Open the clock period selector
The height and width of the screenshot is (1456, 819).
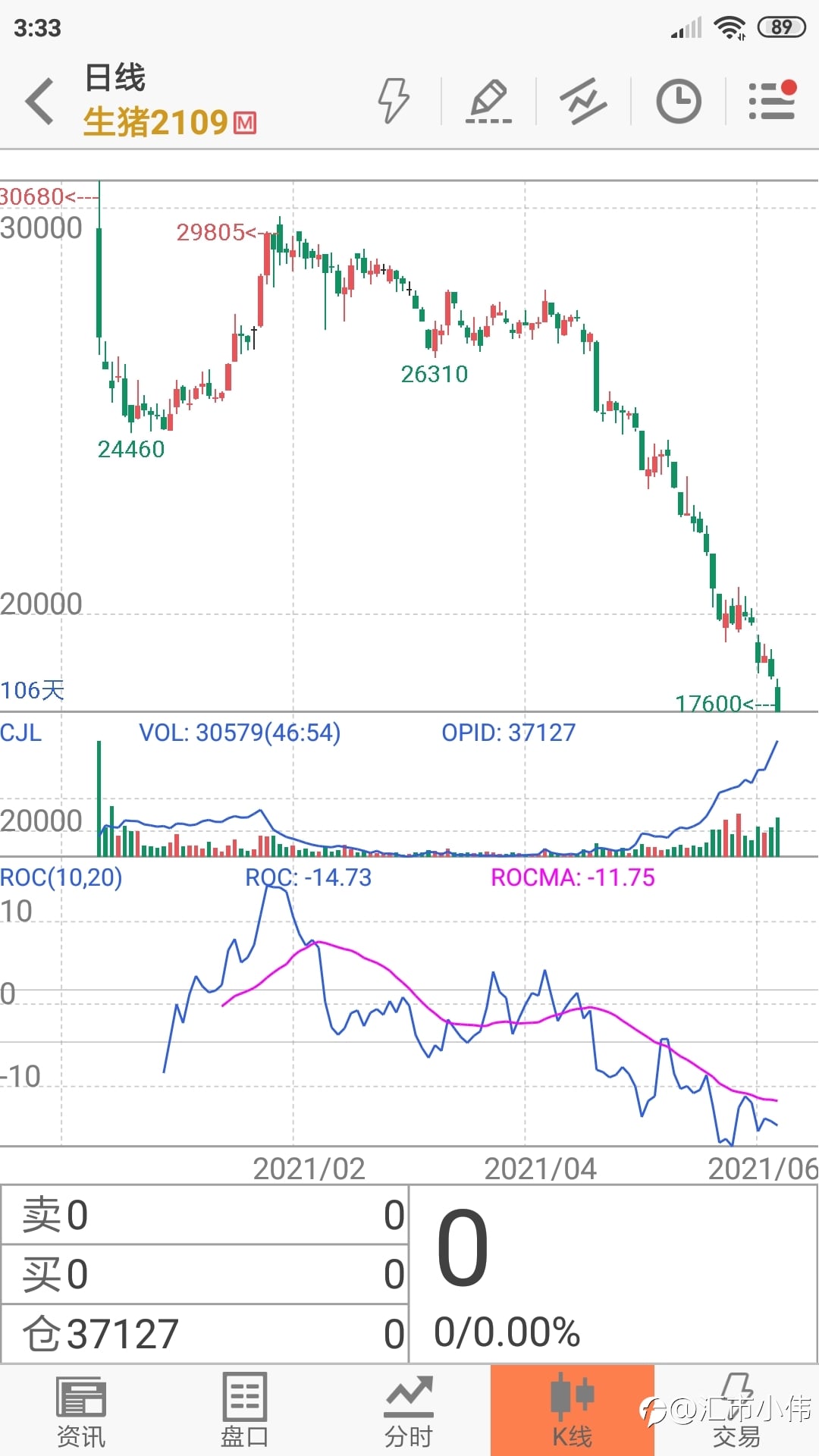(678, 101)
